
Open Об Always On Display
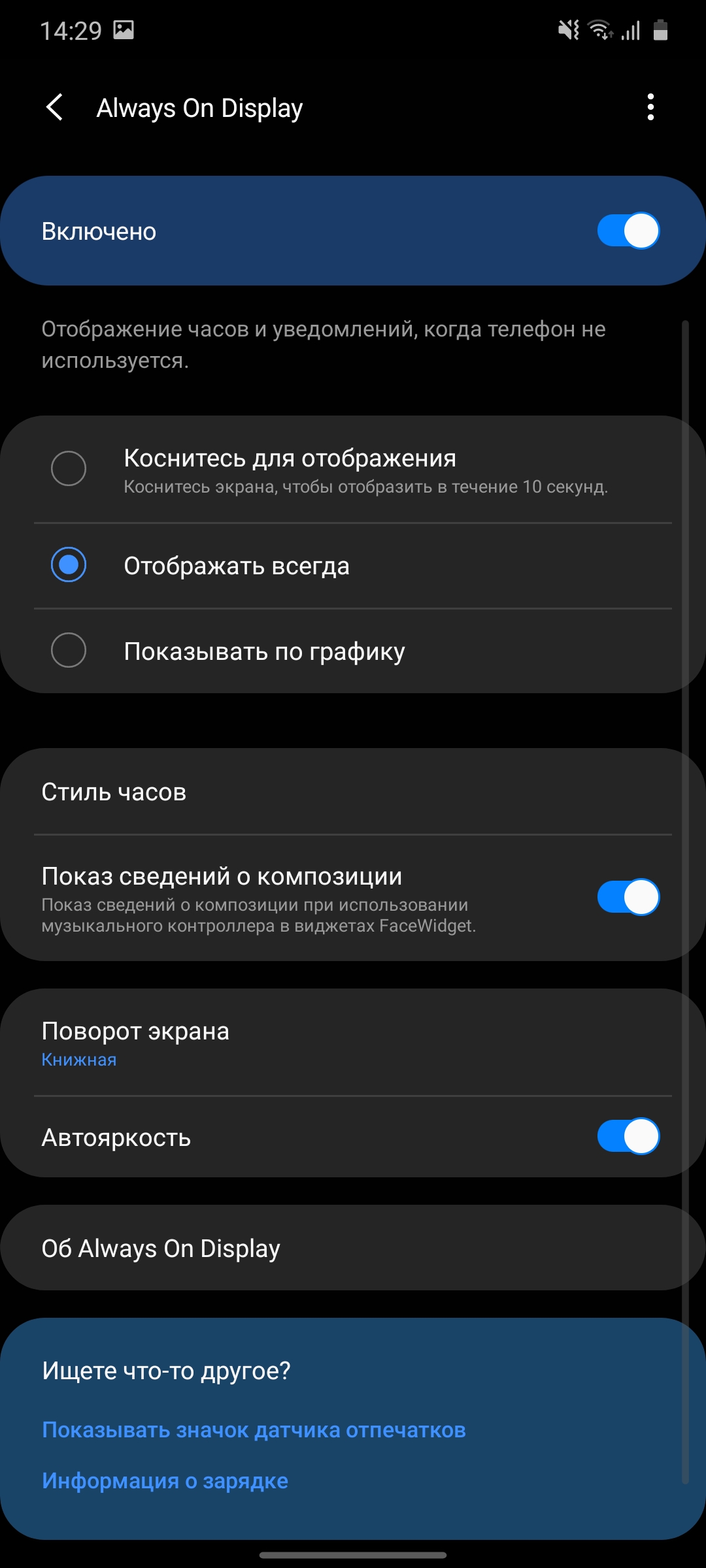coord(353,1248)
